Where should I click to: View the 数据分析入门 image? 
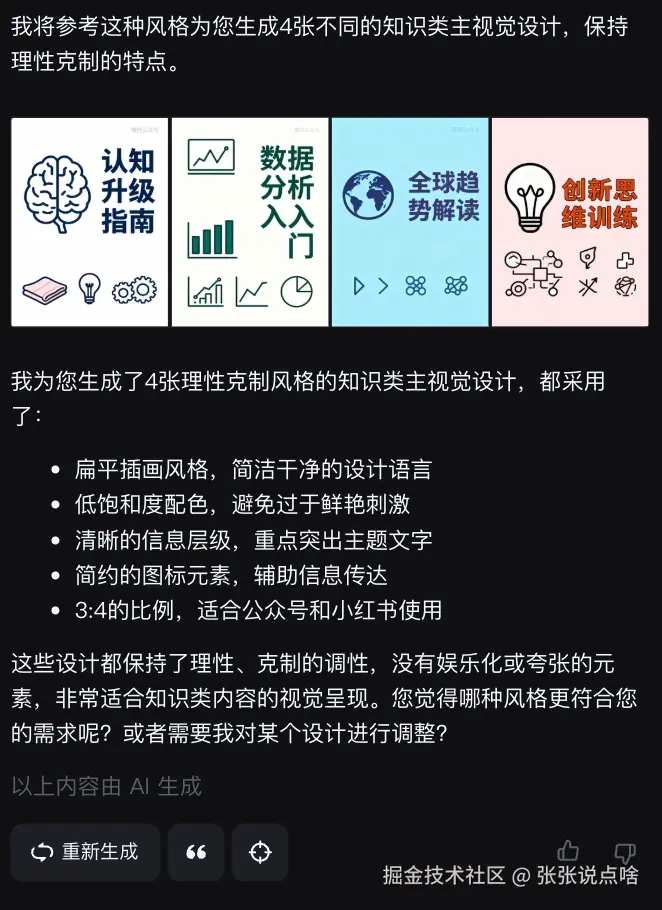pyautogui.click(x=250, y=222)
